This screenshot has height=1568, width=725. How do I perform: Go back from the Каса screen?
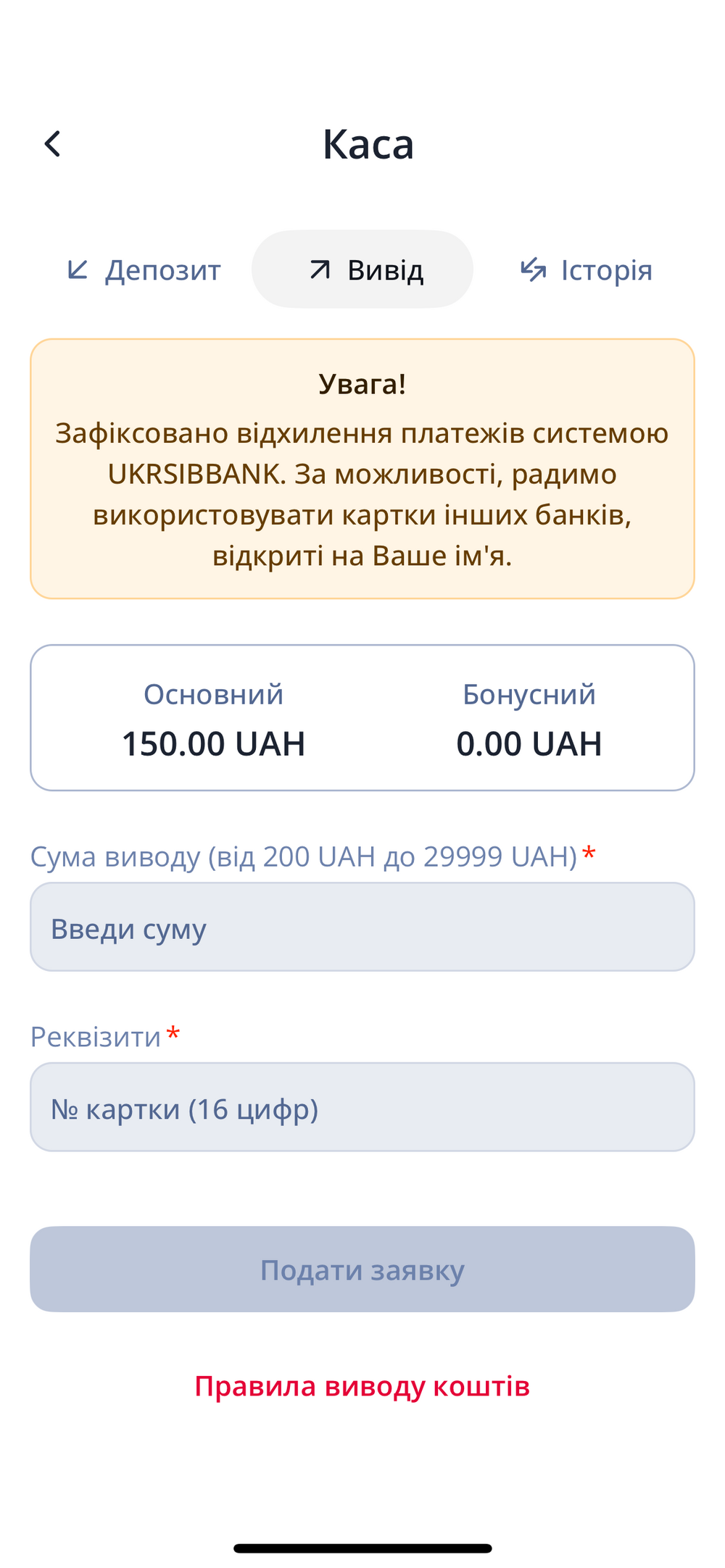52,143
